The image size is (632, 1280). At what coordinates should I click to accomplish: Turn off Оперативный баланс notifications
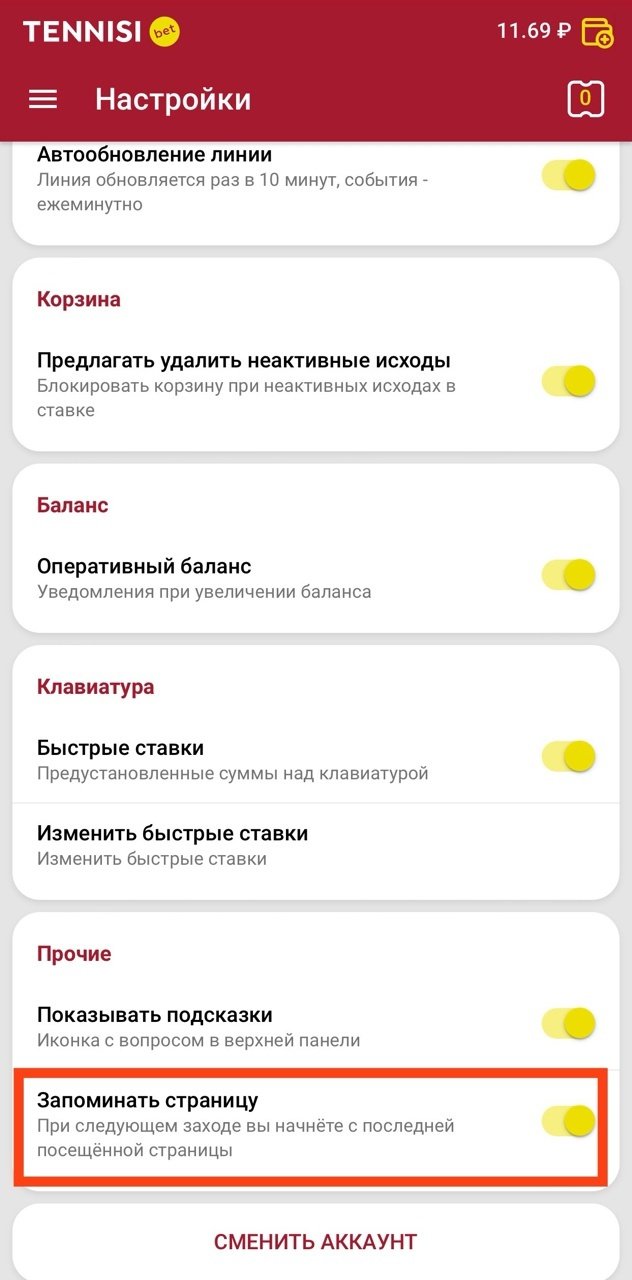pos(569,574)
